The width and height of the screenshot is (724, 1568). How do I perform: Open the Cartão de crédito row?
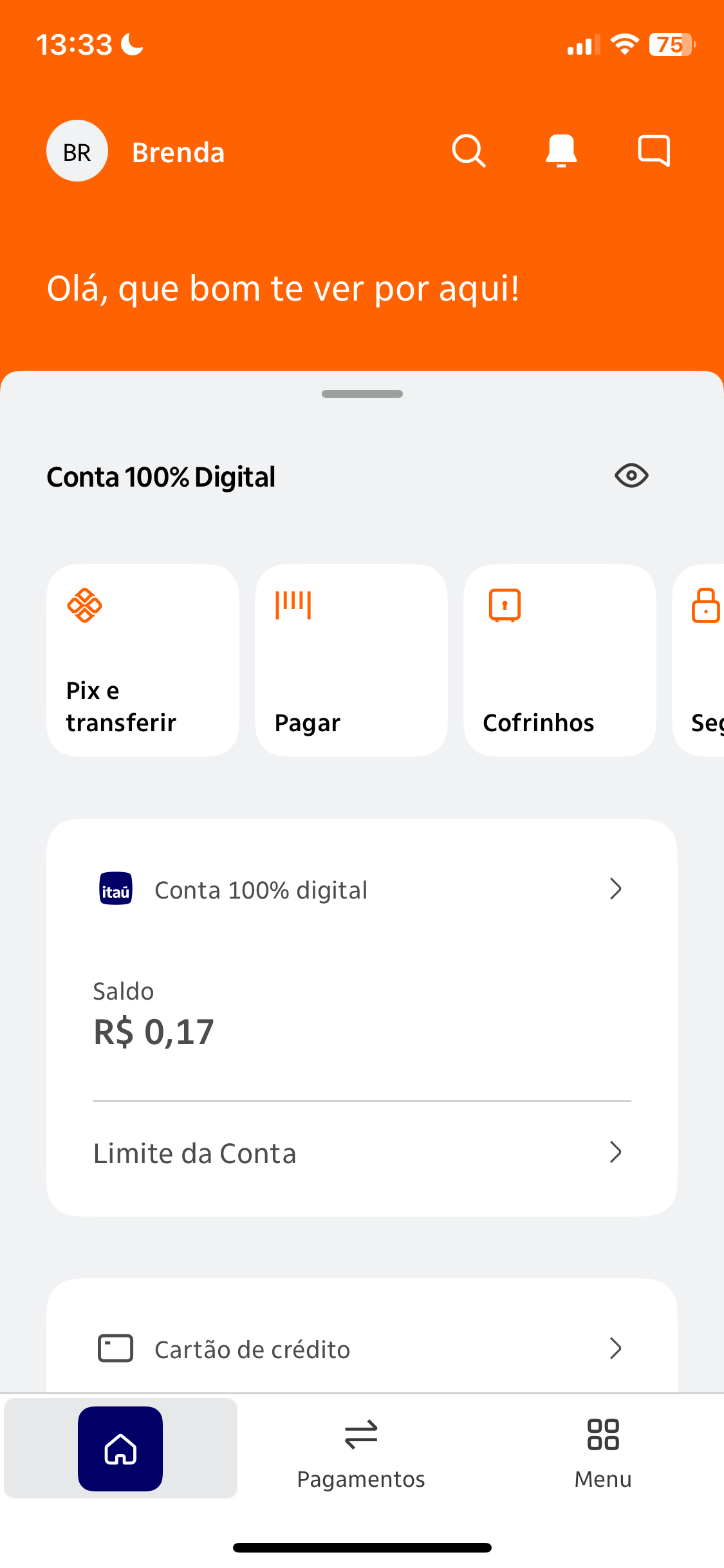click(362, 1349)
